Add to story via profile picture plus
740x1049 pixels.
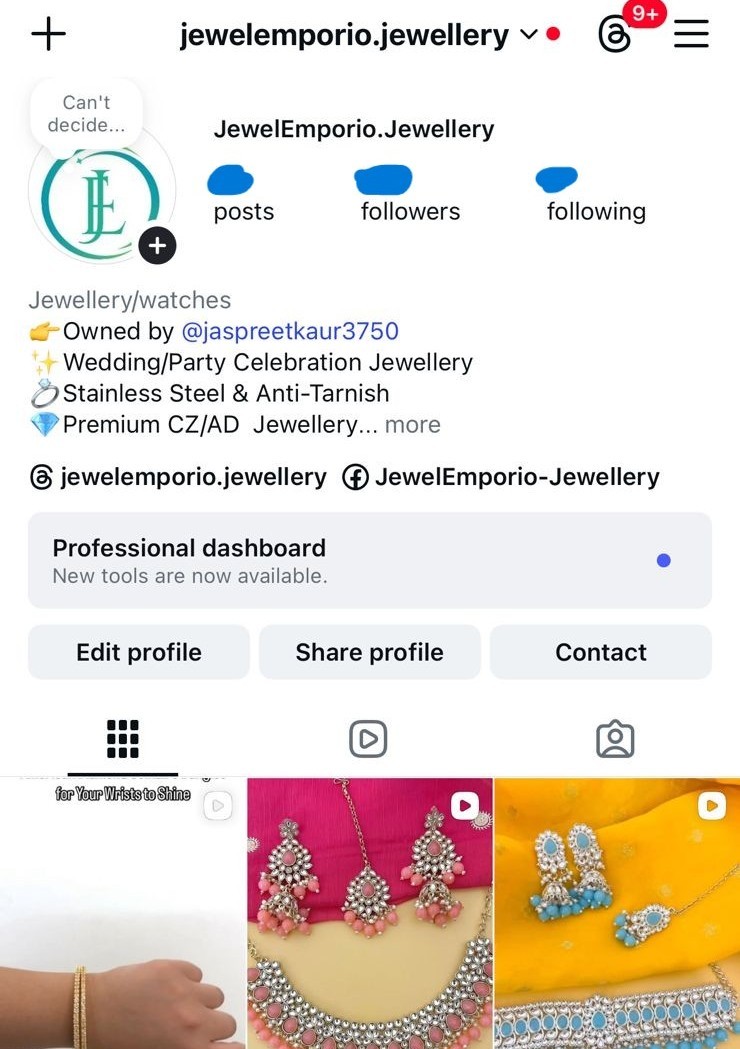click(157, 245)
